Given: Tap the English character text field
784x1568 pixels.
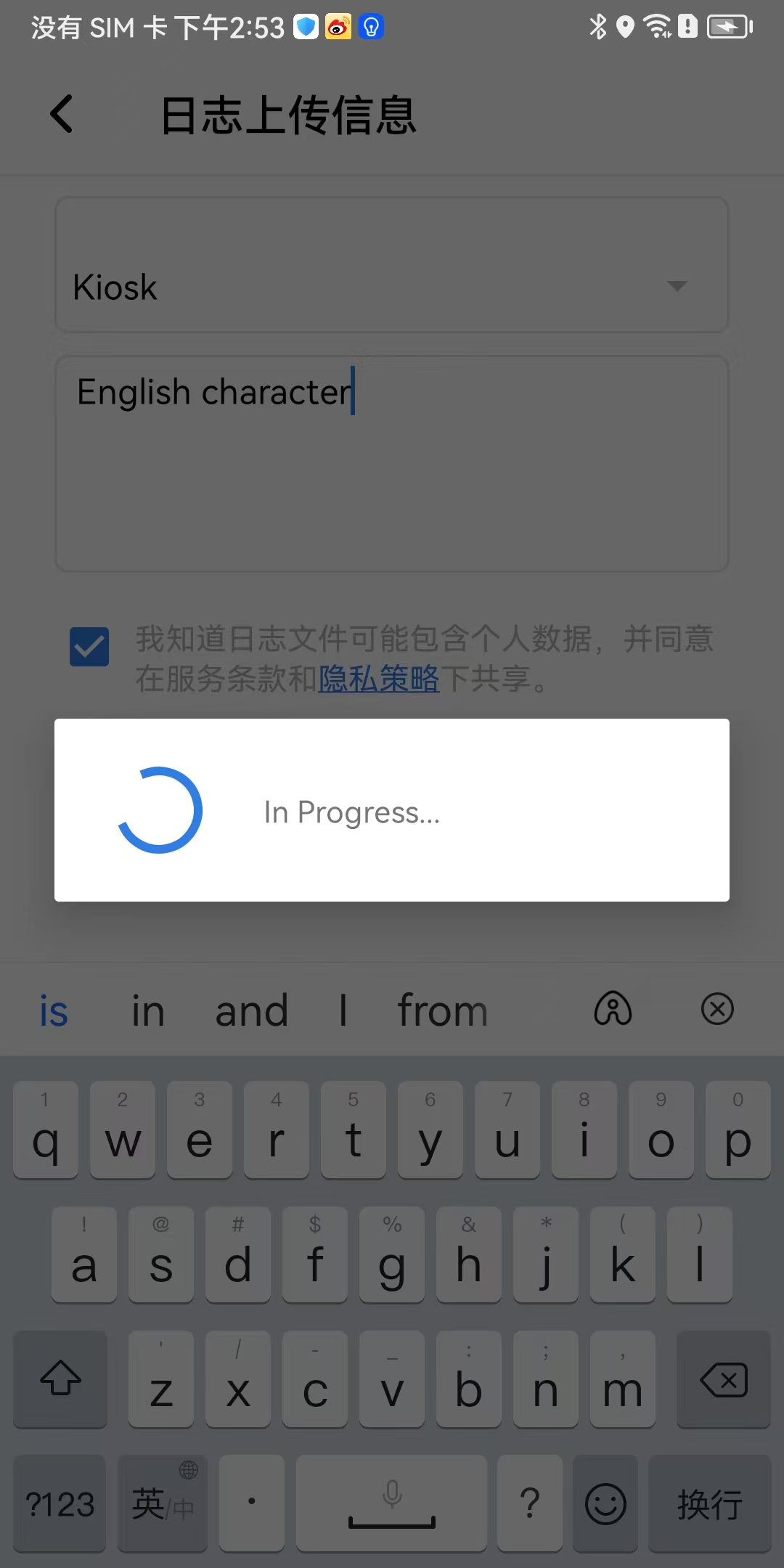Looking at the screenshot, I should pyautogui.click(x=392, y=463).
